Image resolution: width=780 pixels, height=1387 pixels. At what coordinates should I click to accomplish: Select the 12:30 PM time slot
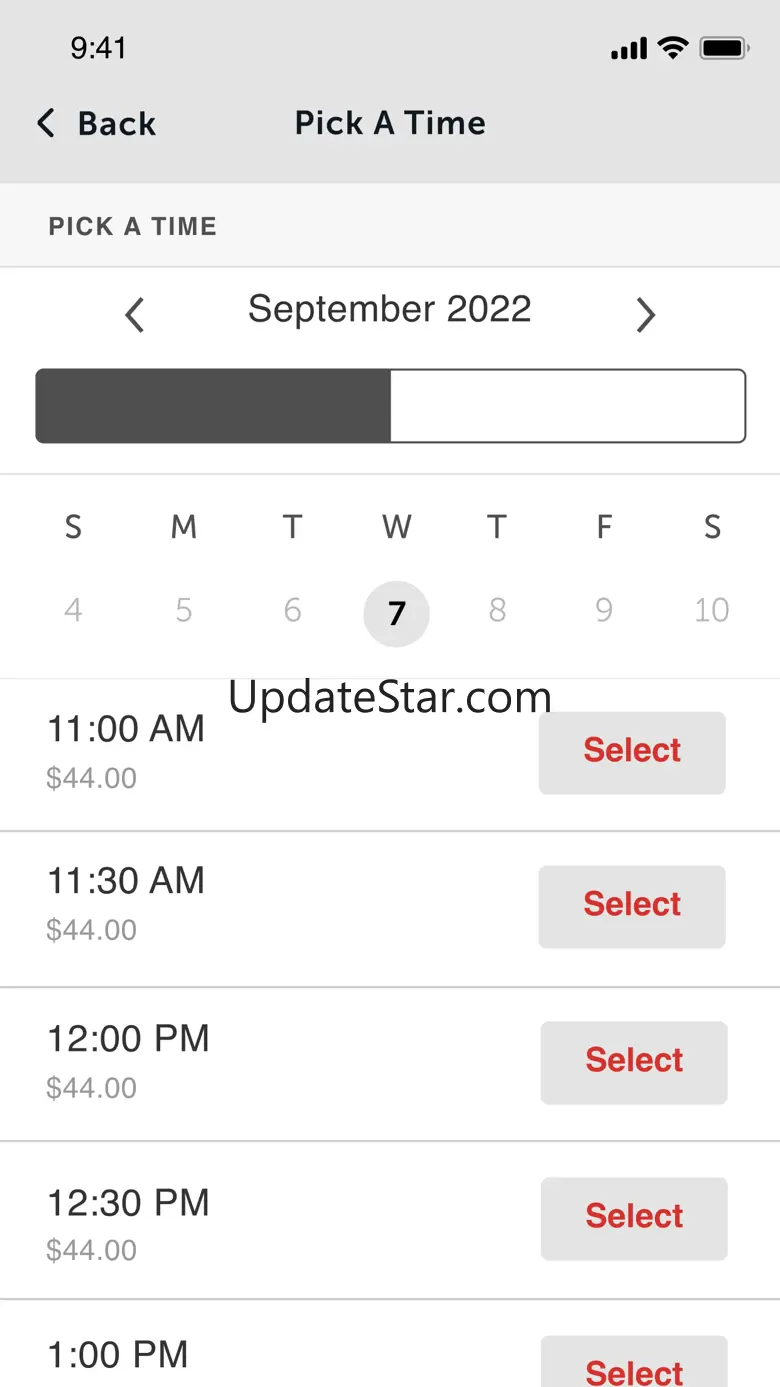(634, 1219)
